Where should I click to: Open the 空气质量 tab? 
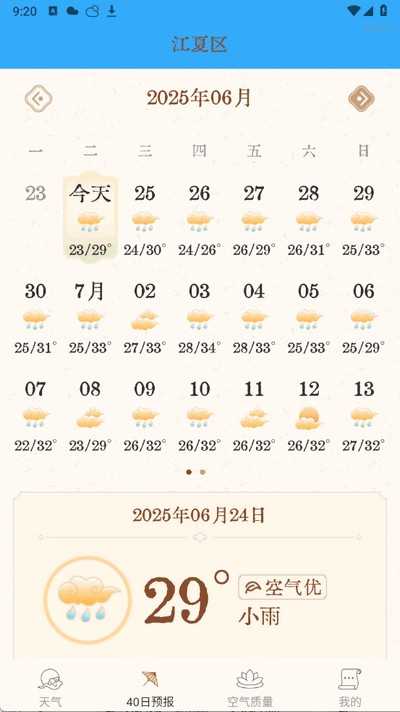coord(250,687)
